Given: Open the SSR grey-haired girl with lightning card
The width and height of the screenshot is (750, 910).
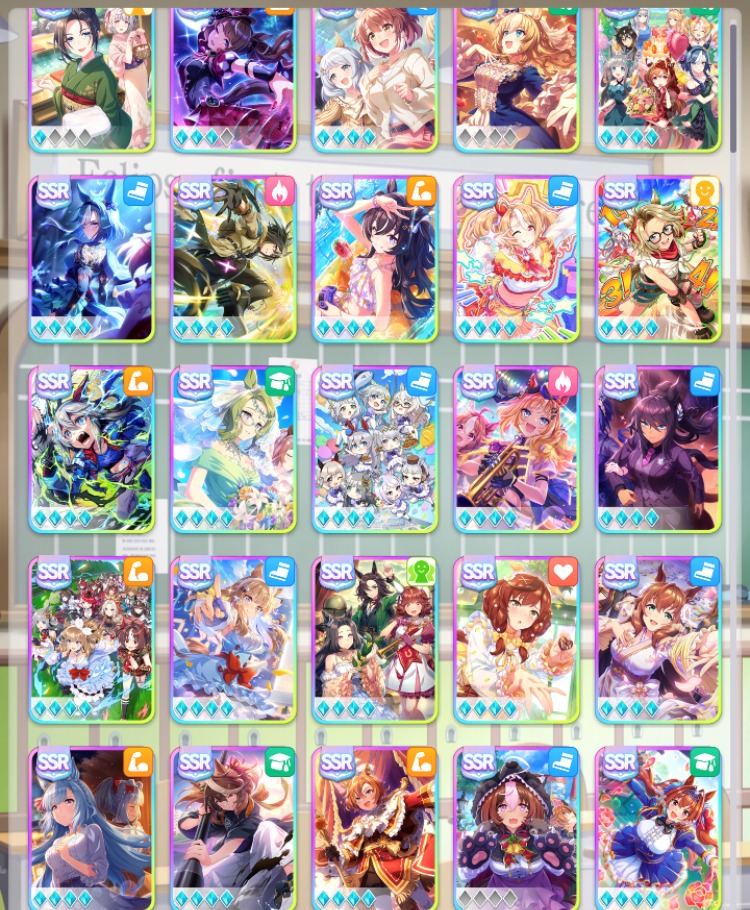Looking at the screenshot, I should tap(91, 450).
